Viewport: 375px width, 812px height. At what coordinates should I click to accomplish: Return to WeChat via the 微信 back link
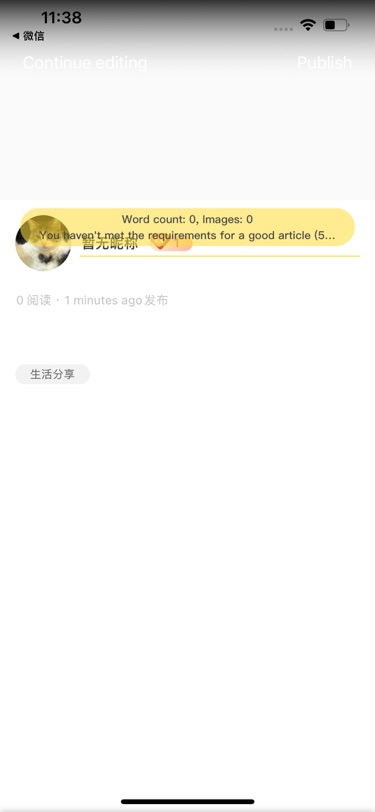[28, 36]
